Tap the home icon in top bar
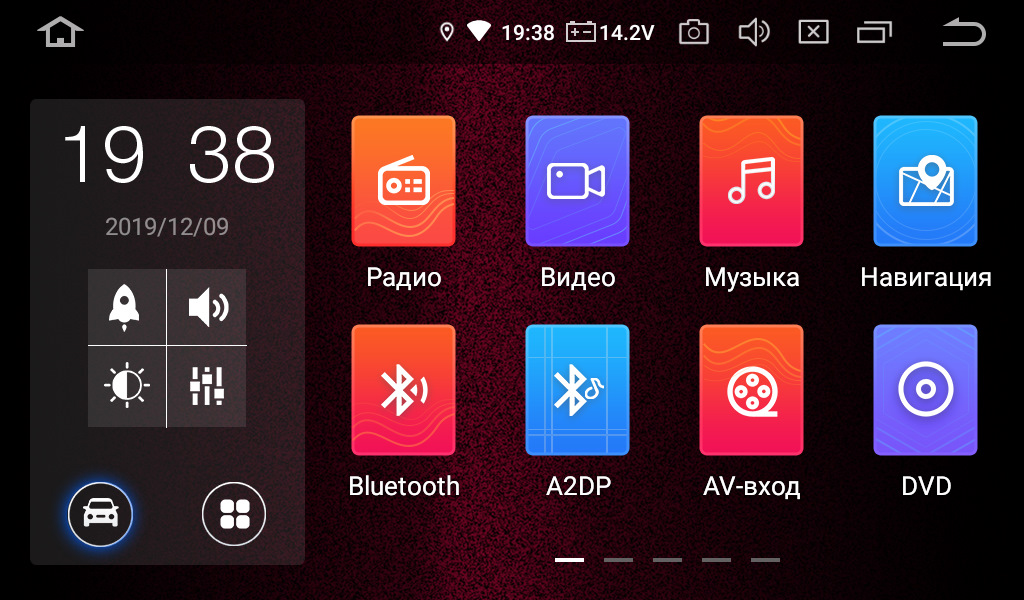This screenshot has width=1024, height=600. [60, 33]
